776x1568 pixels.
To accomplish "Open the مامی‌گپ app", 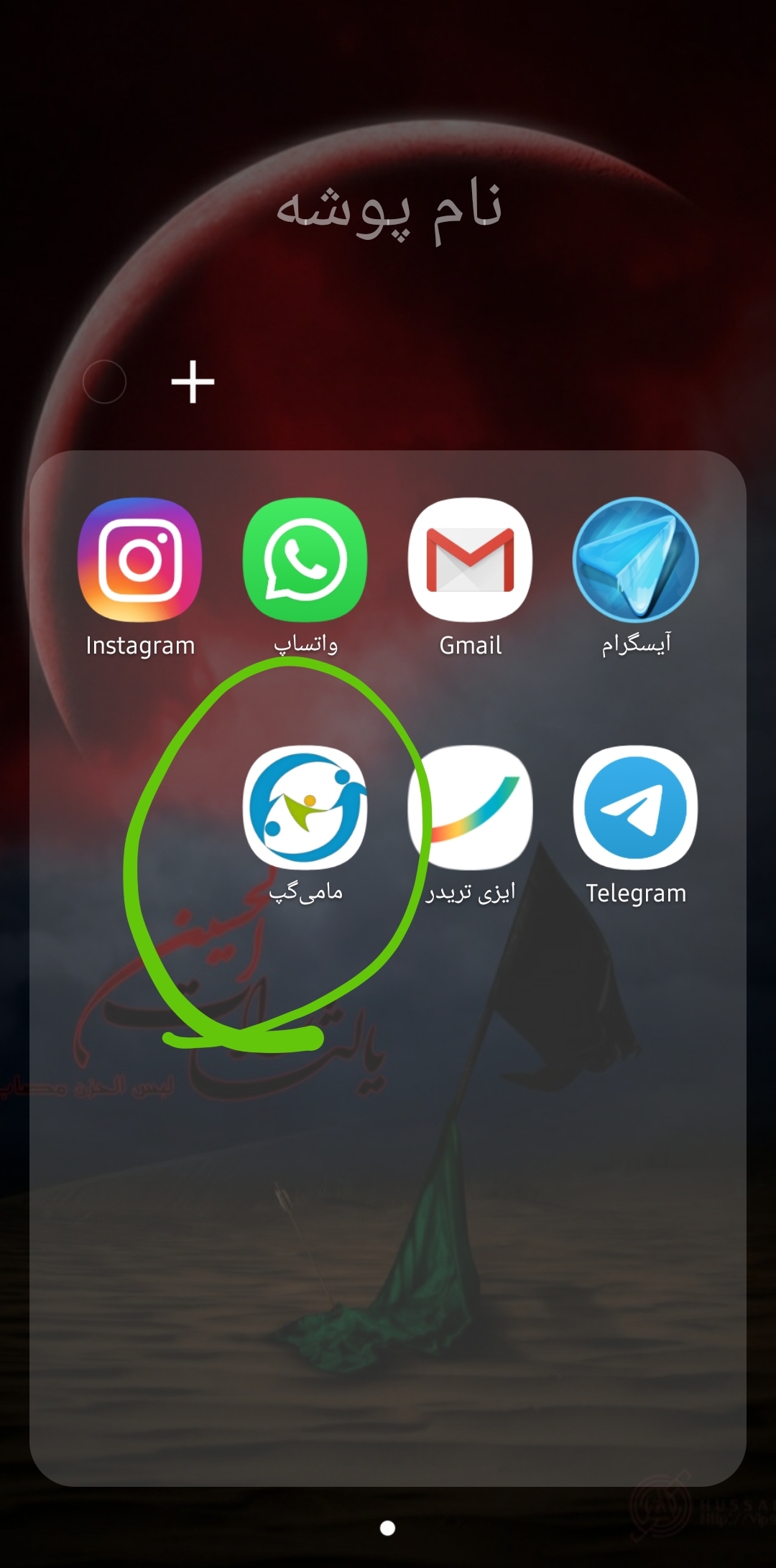I will 305,807.
